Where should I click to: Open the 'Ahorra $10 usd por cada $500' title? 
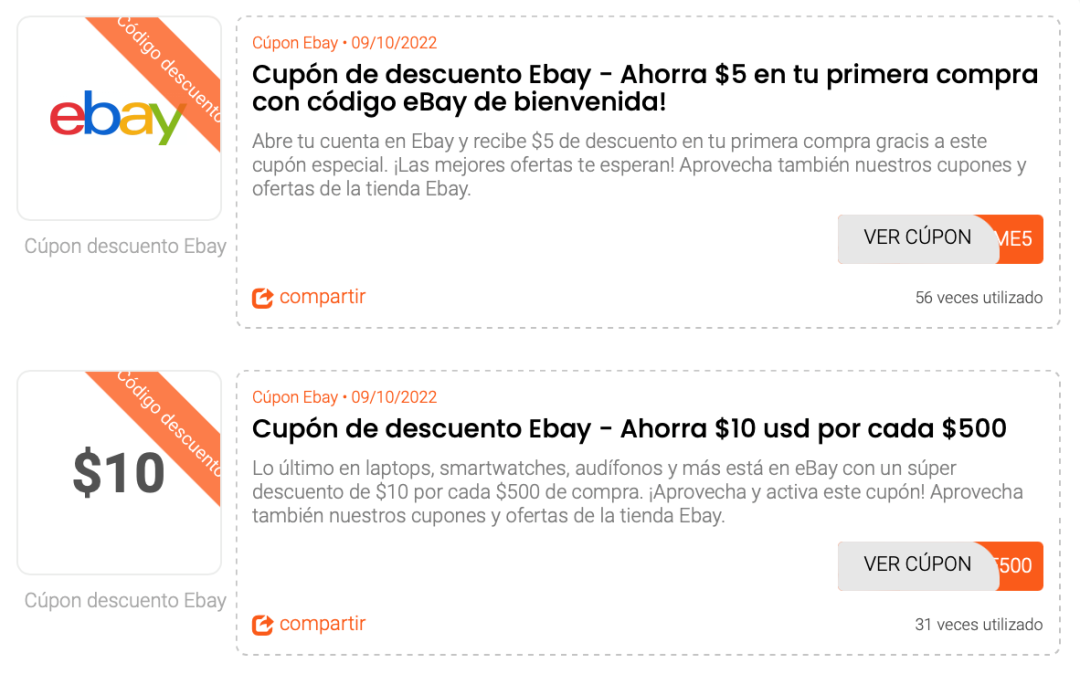(x=628, y=429)
